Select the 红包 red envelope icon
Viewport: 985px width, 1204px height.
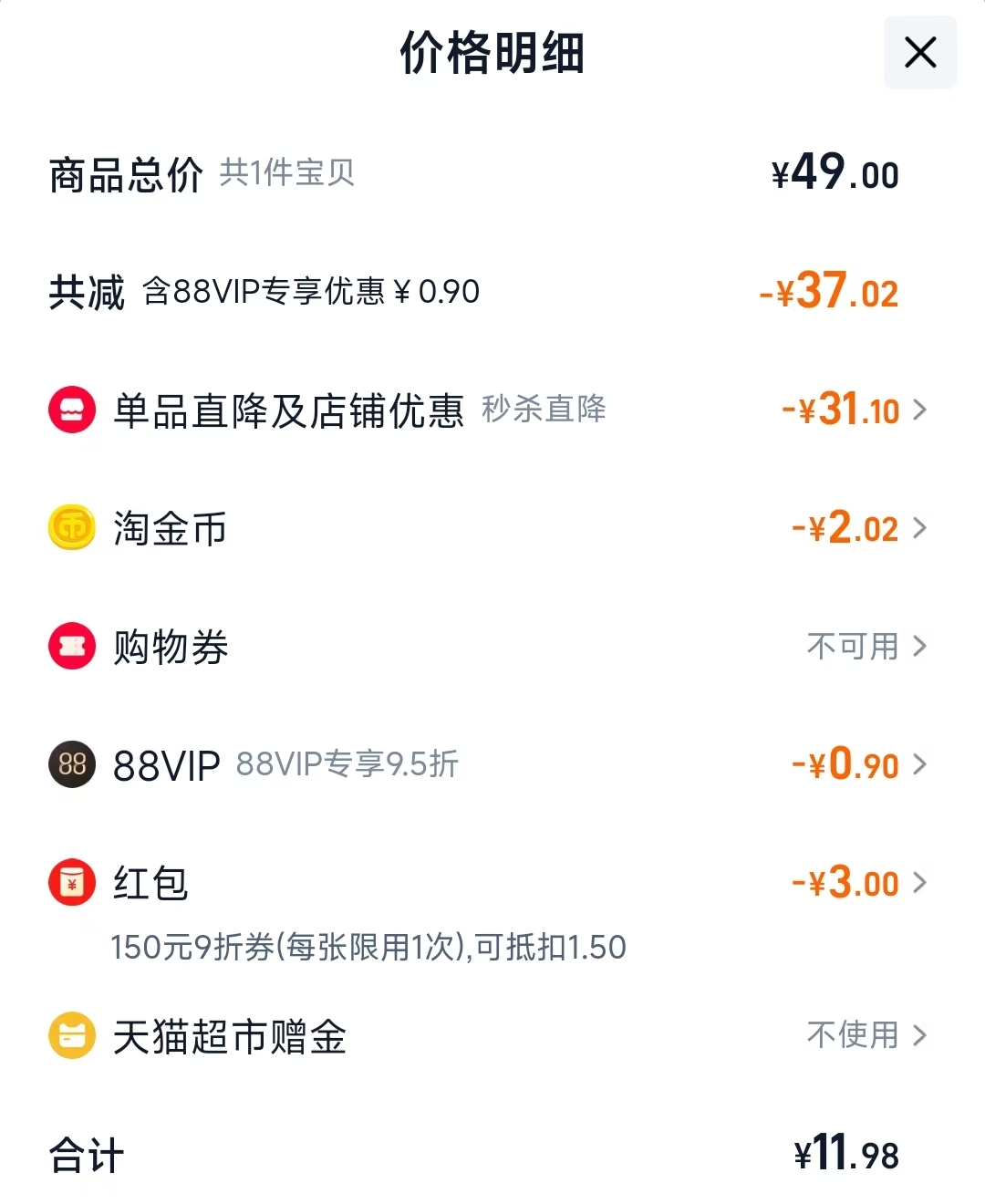point(71,882)
